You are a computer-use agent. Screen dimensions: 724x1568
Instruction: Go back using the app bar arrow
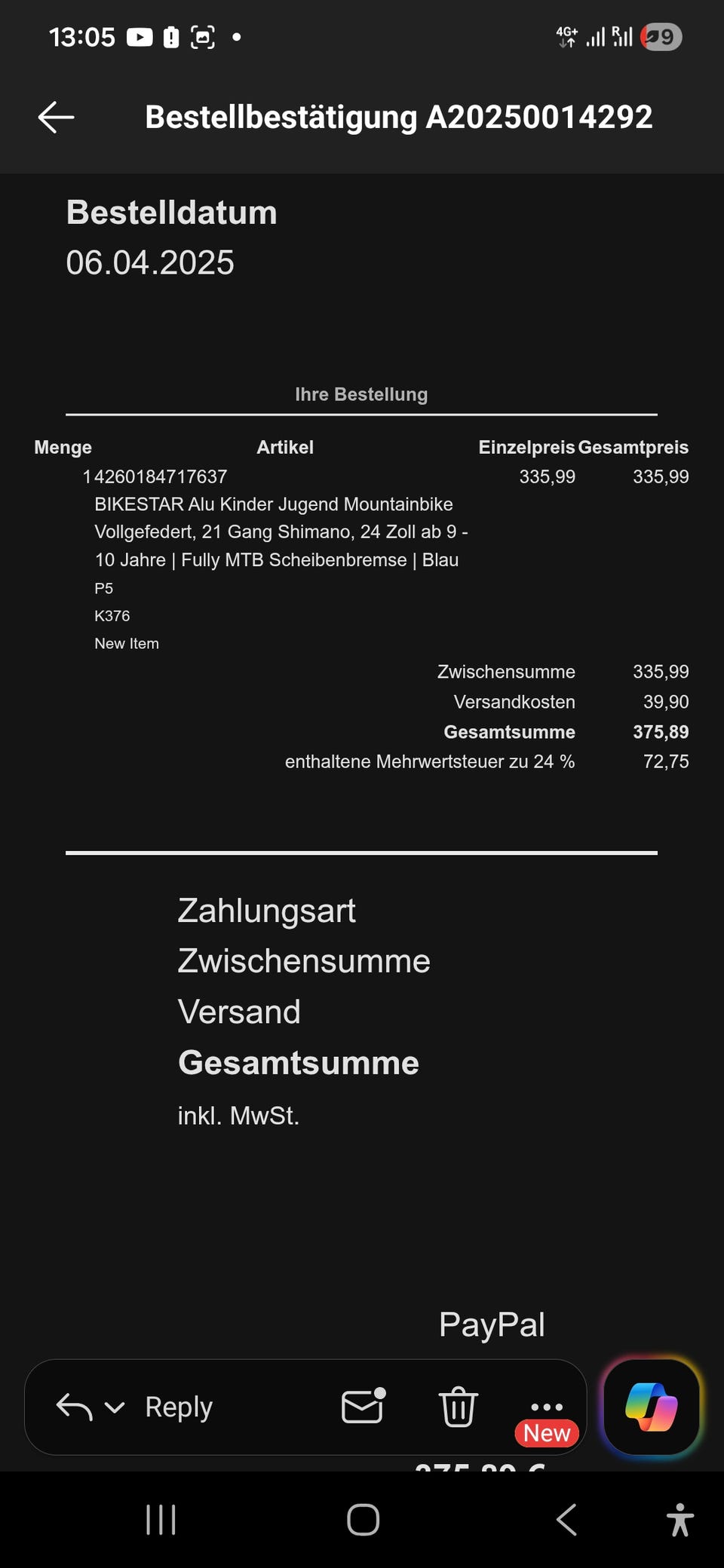(x=56, y=118)
